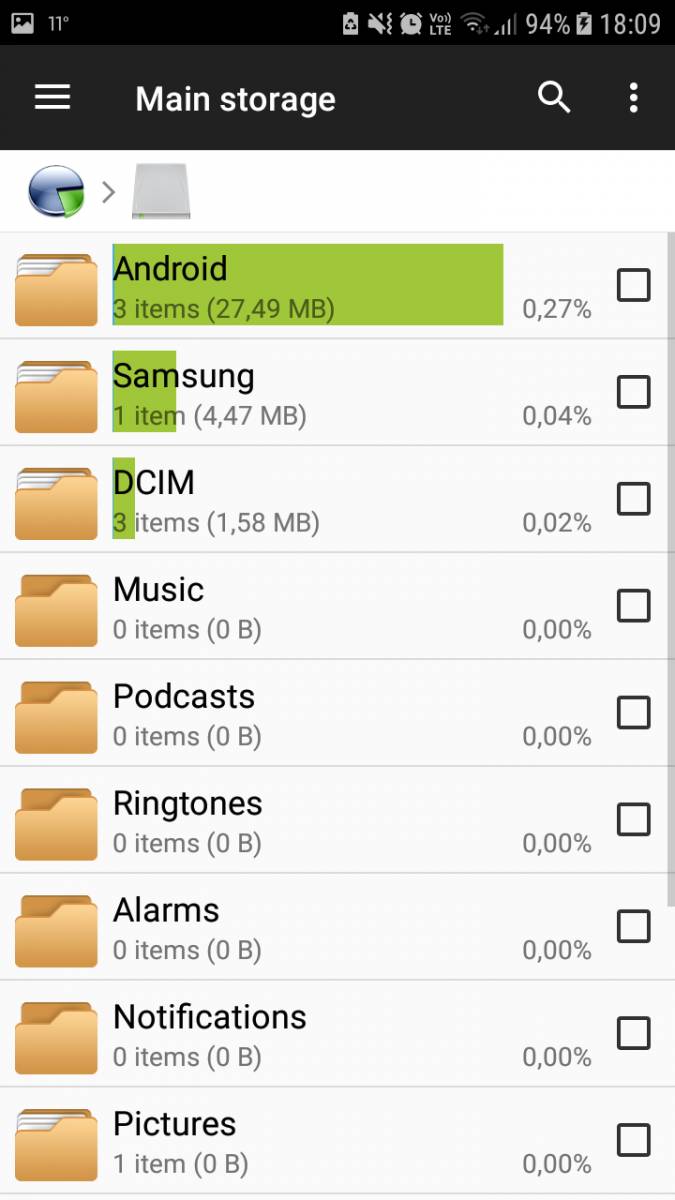Screen dimensions: 675x1200
Task: Check the box for the Android folder
Action: [634, 285]
